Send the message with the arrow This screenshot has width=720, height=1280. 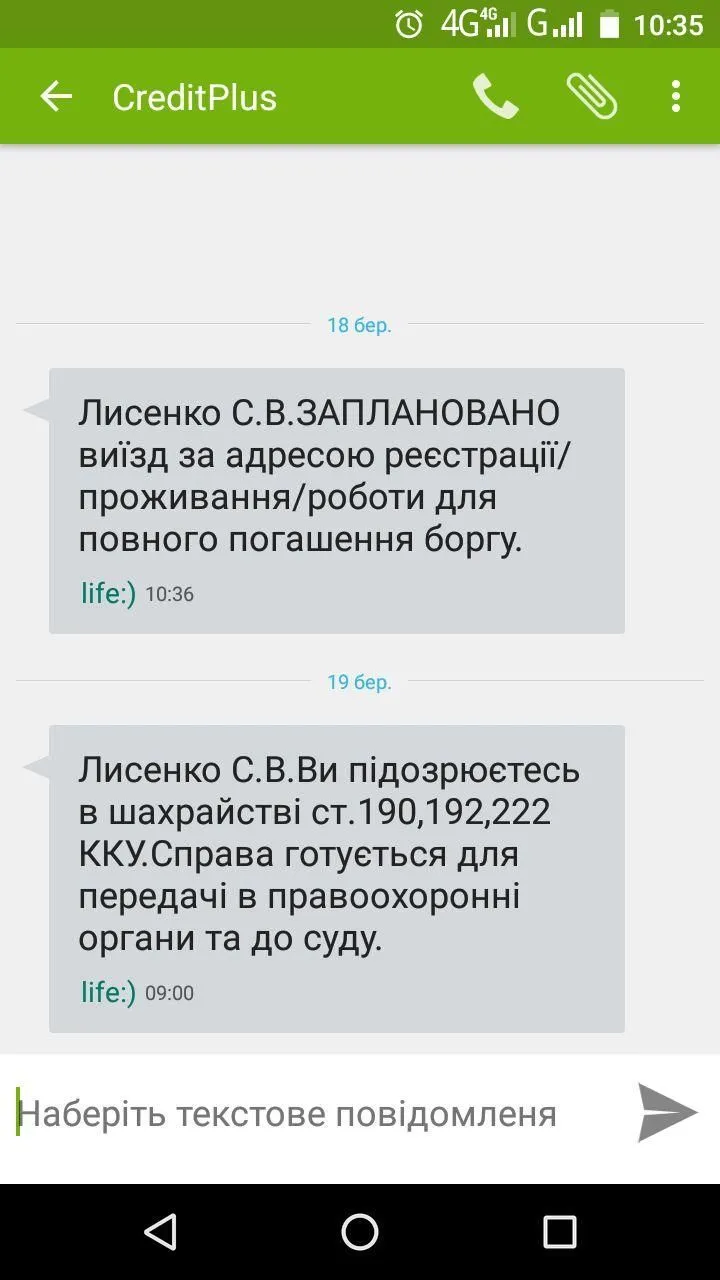pos(667,1112)
